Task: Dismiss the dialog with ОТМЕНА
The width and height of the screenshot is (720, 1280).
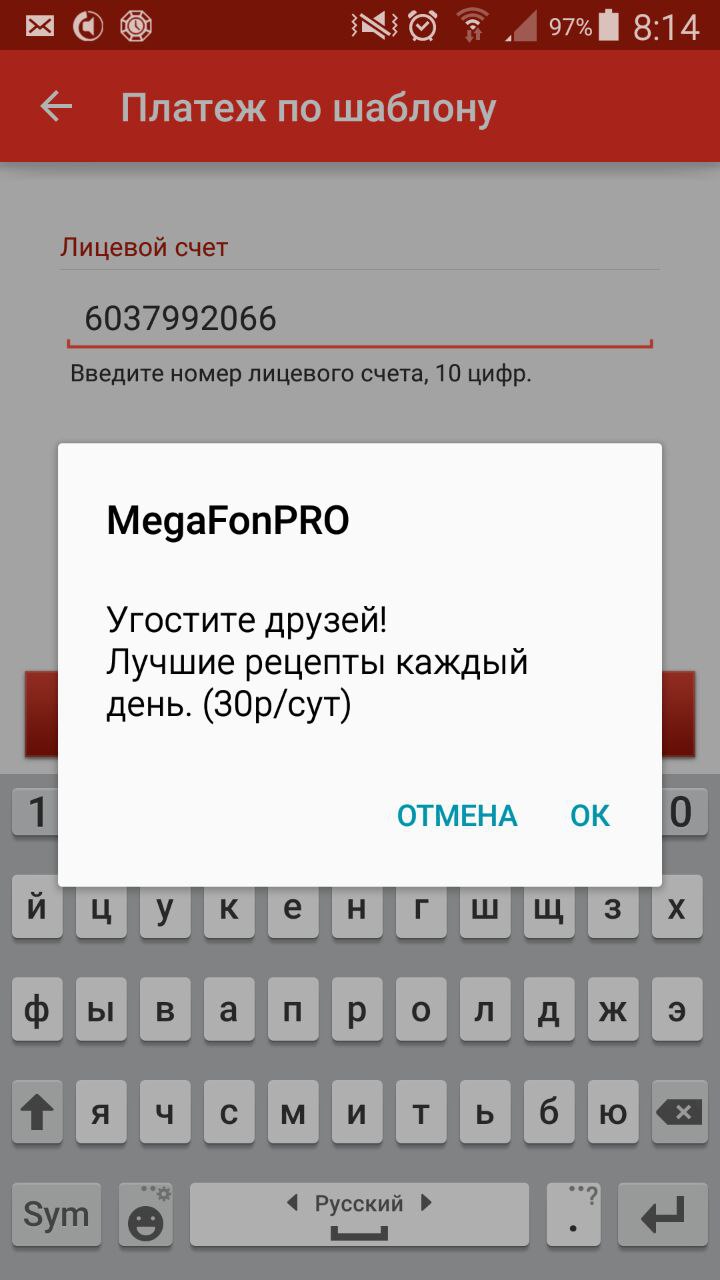Action: [x=457, y=816]
